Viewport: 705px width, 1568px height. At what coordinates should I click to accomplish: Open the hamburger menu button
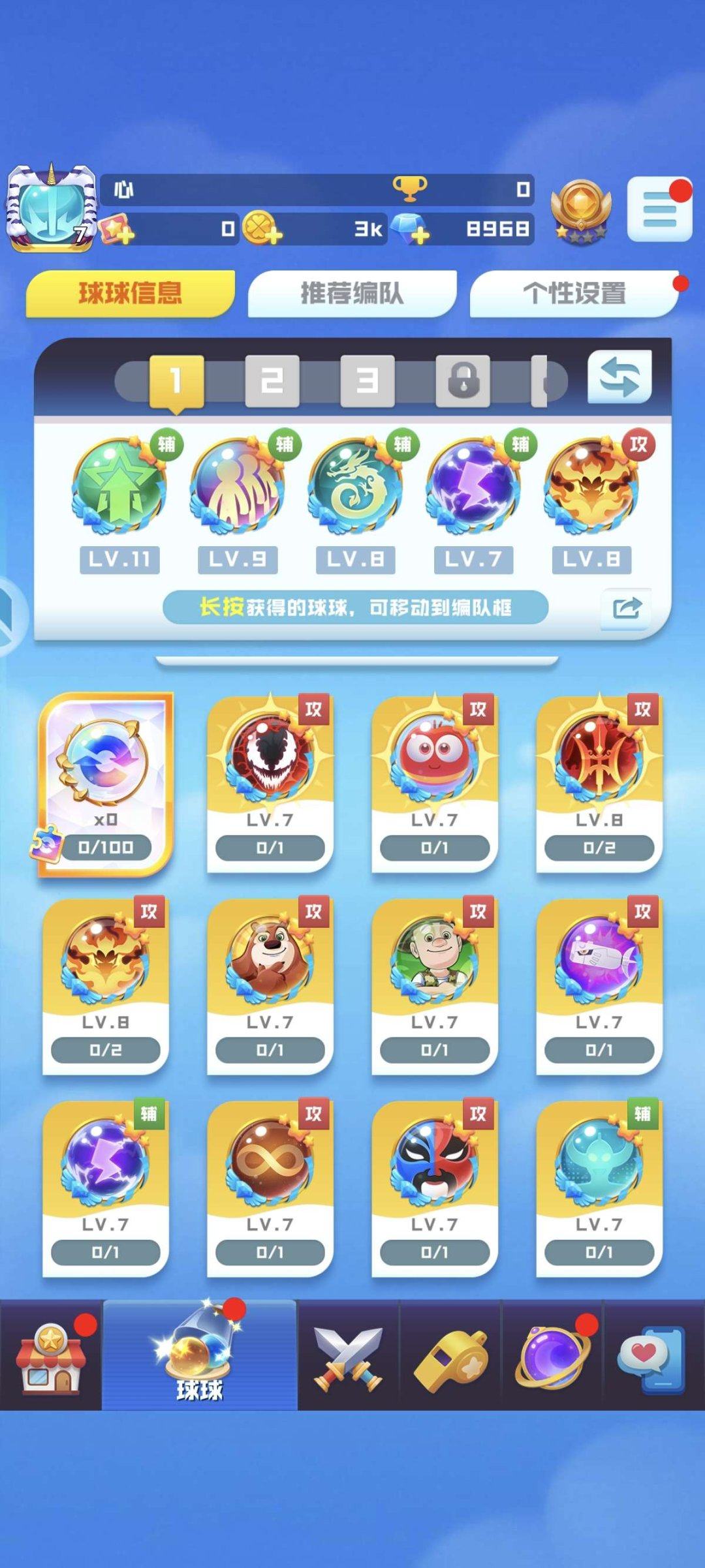(x=659, y=210)
